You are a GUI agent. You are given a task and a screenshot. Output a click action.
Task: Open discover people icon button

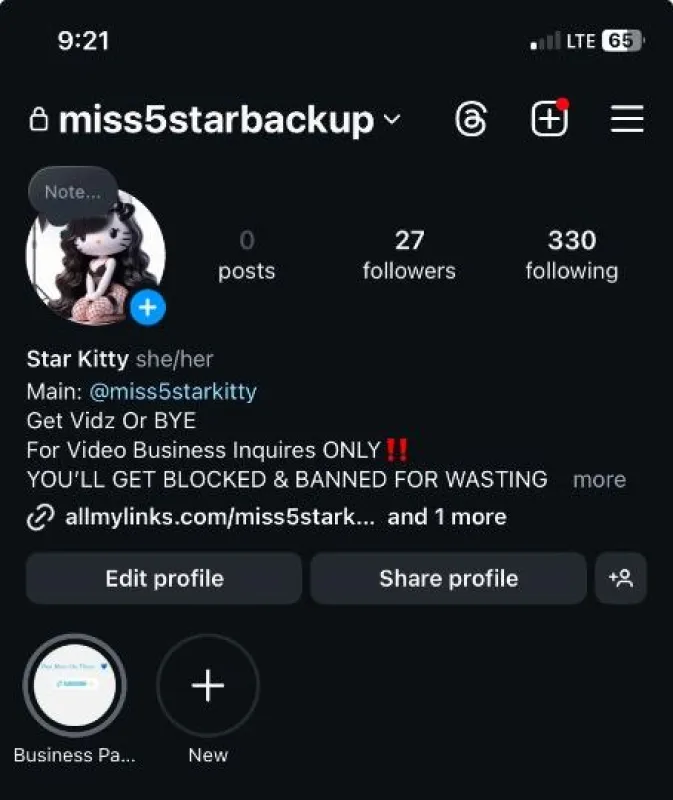coord(621,579)
